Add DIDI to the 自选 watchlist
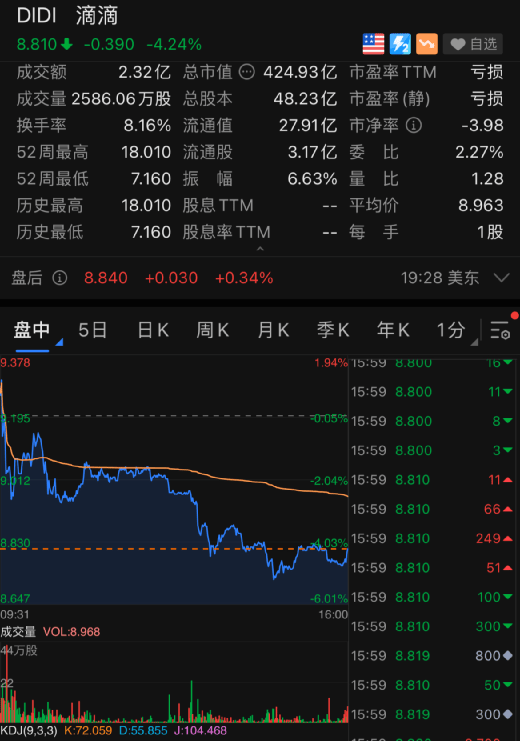This screenshot has height=741, width=520. 473,44
